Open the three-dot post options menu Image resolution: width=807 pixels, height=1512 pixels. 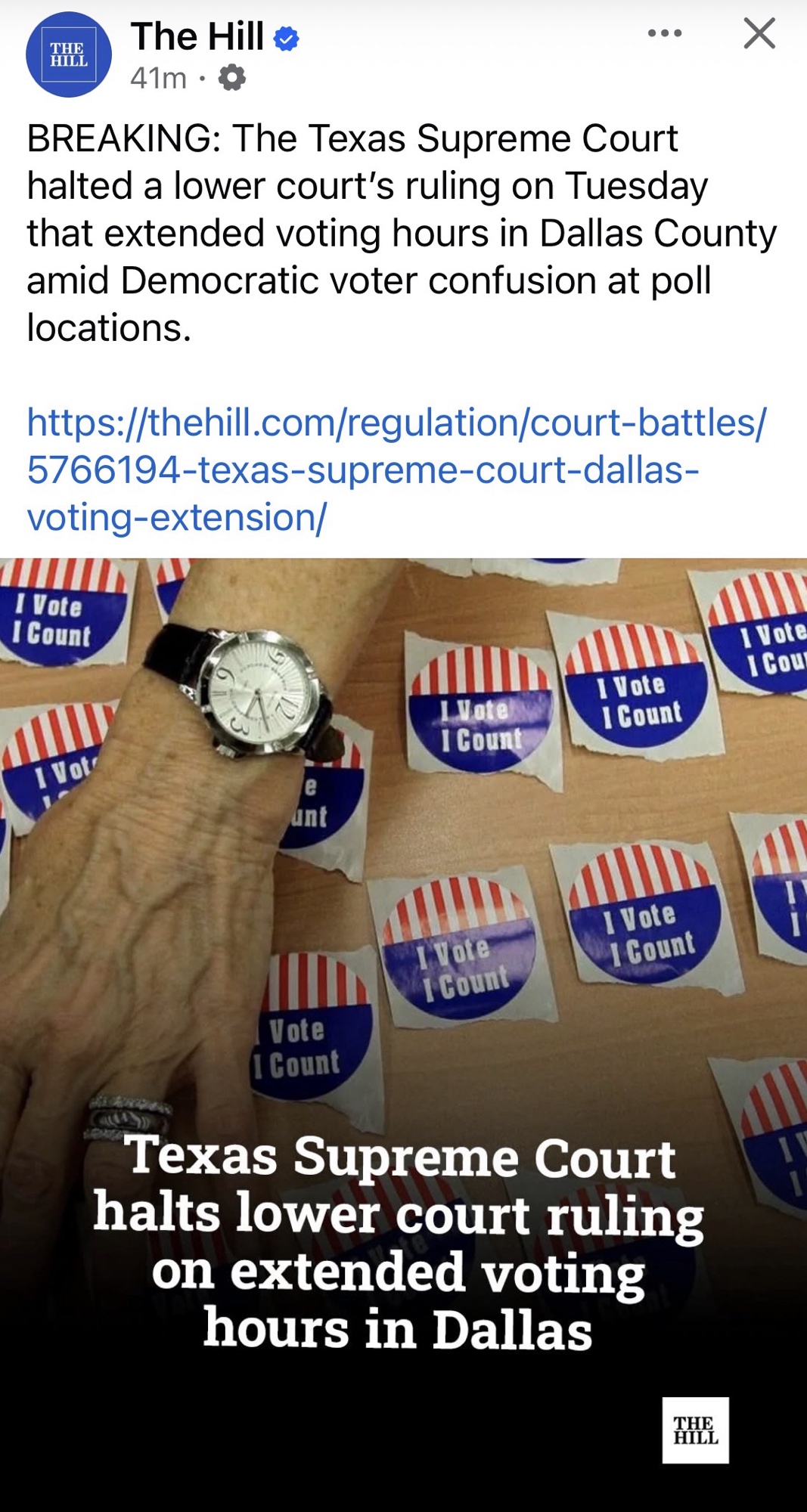(x=665, y=33)
